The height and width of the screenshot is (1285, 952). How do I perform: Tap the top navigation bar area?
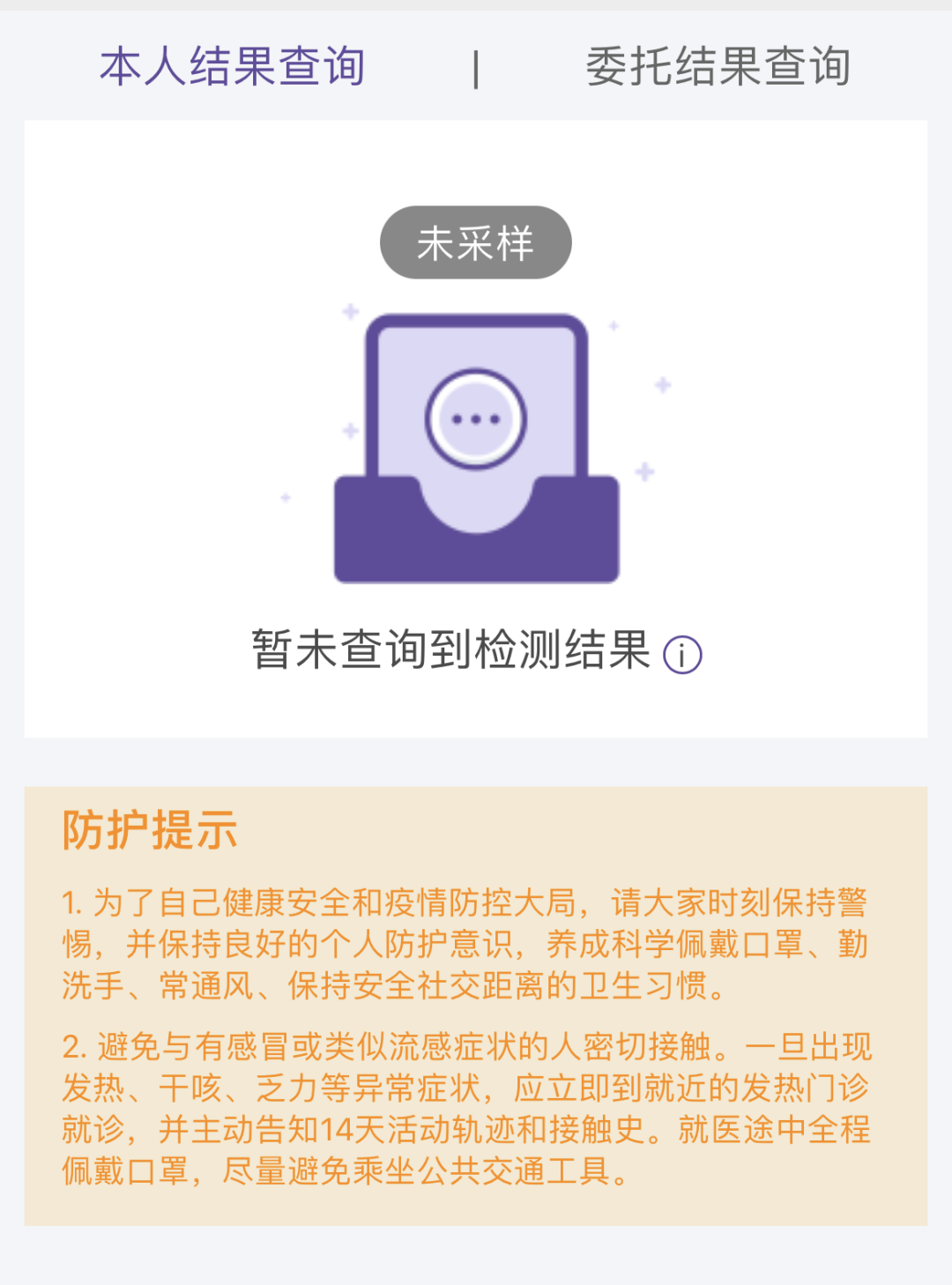(476, 69)
